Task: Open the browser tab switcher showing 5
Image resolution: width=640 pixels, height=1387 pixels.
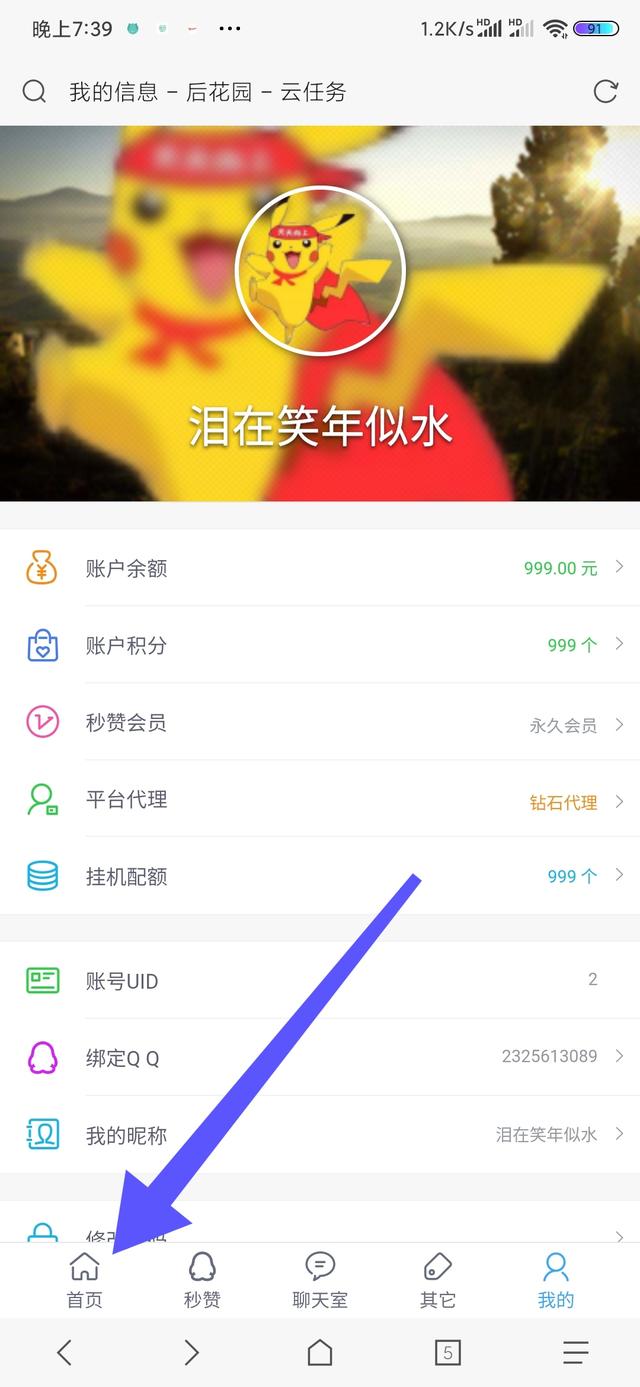Action: (x=447, y=1353)
